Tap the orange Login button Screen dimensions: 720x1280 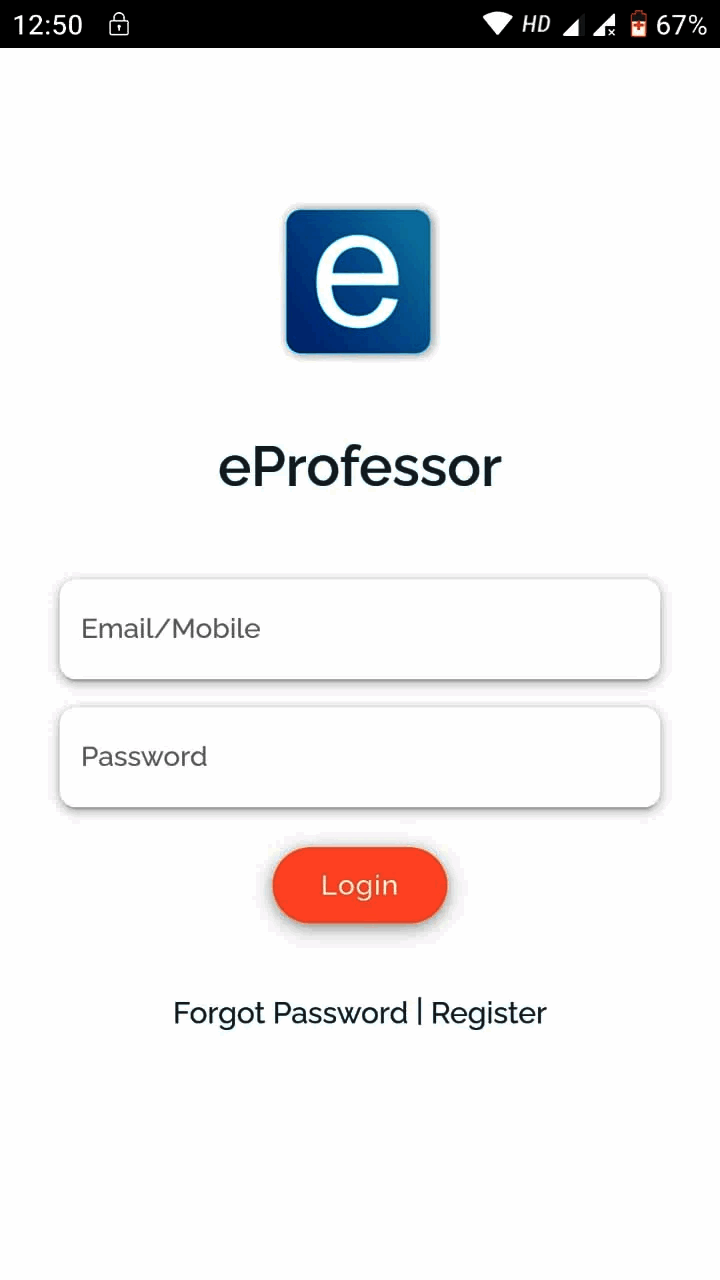(360, 885)
